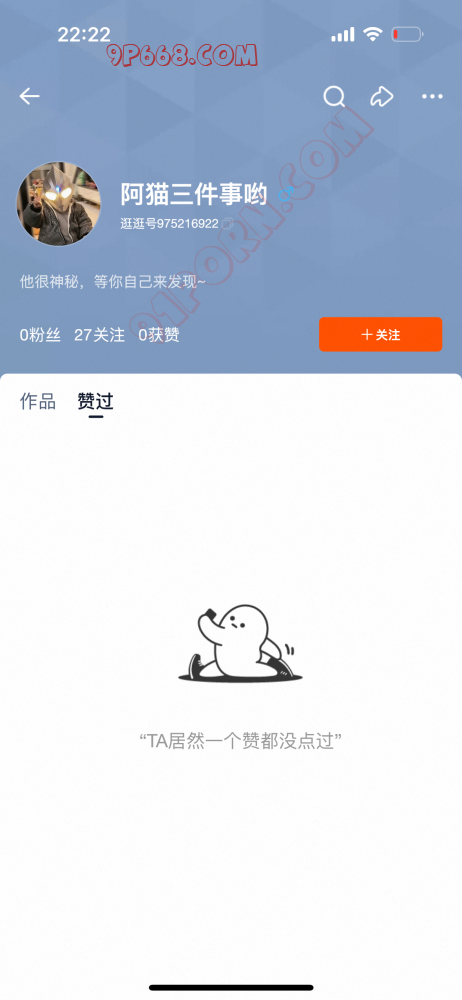
Task: View the 0粉丝 followers list
Action: pos(40,335)
